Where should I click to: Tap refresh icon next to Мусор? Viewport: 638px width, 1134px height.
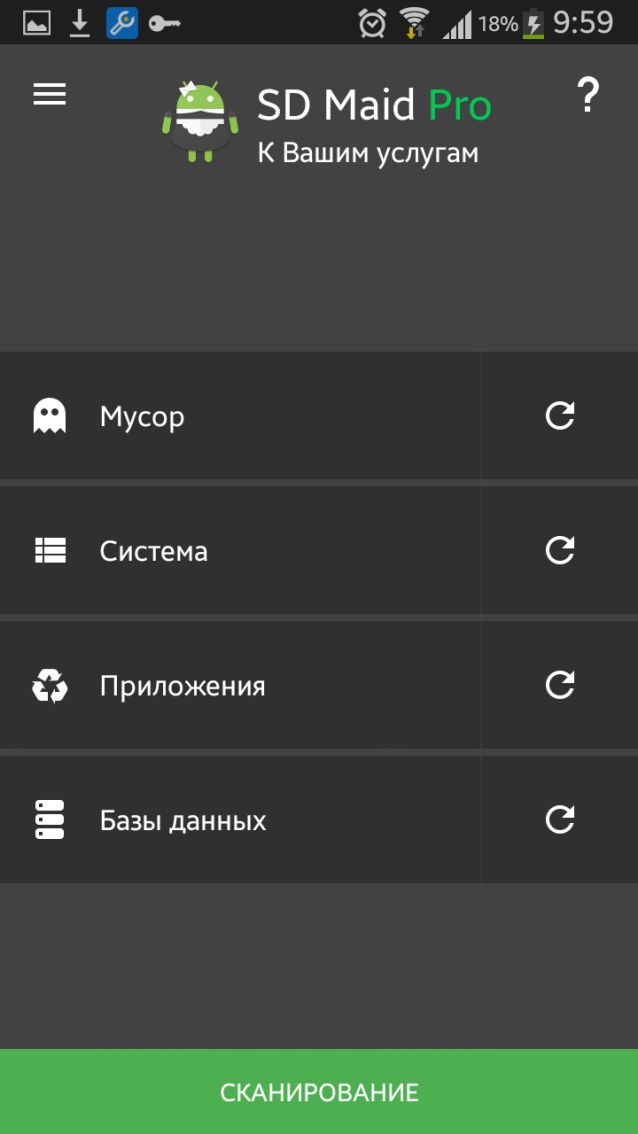559,416
